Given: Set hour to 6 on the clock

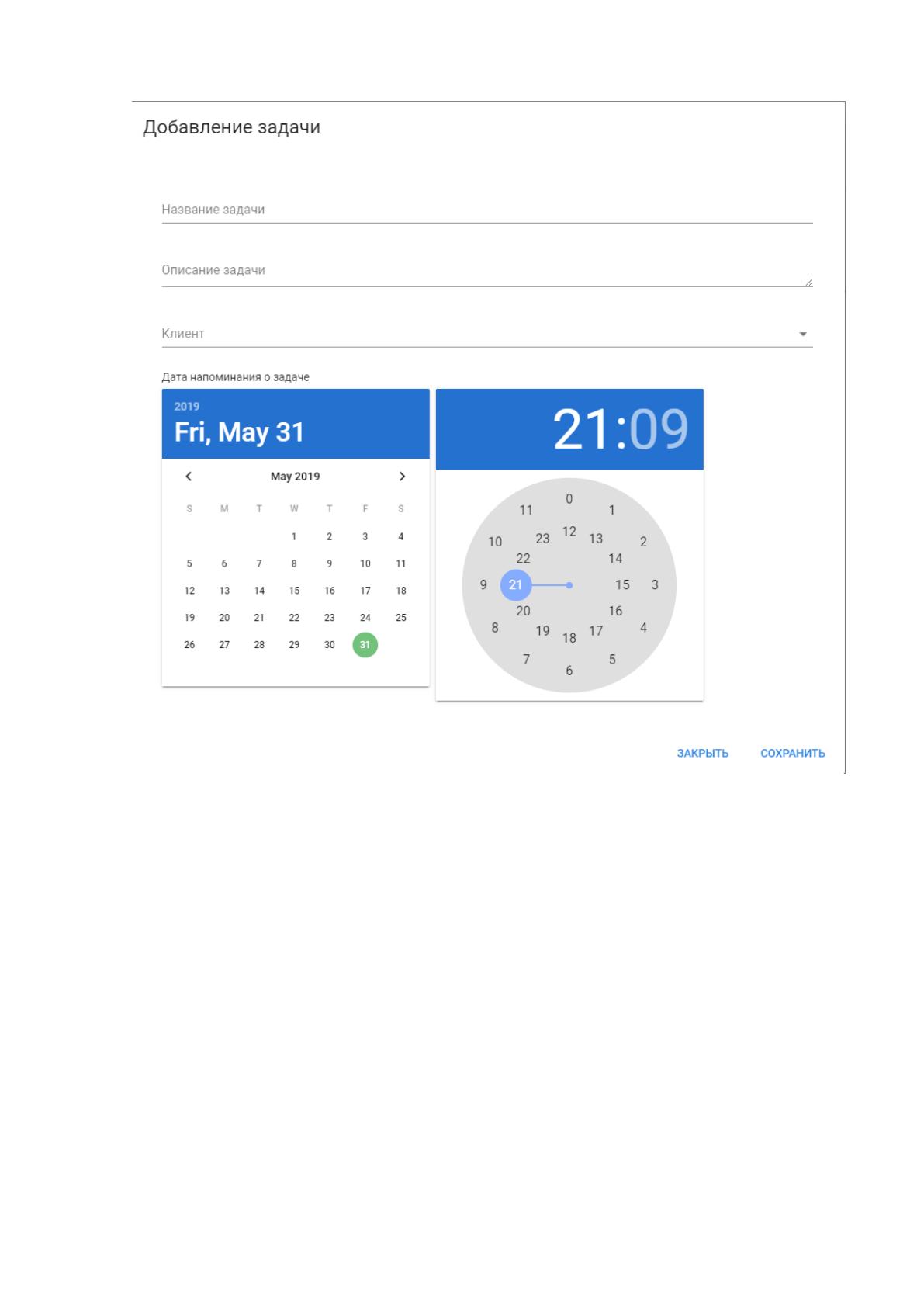Looking at the screenshot, I should [569, 671].
